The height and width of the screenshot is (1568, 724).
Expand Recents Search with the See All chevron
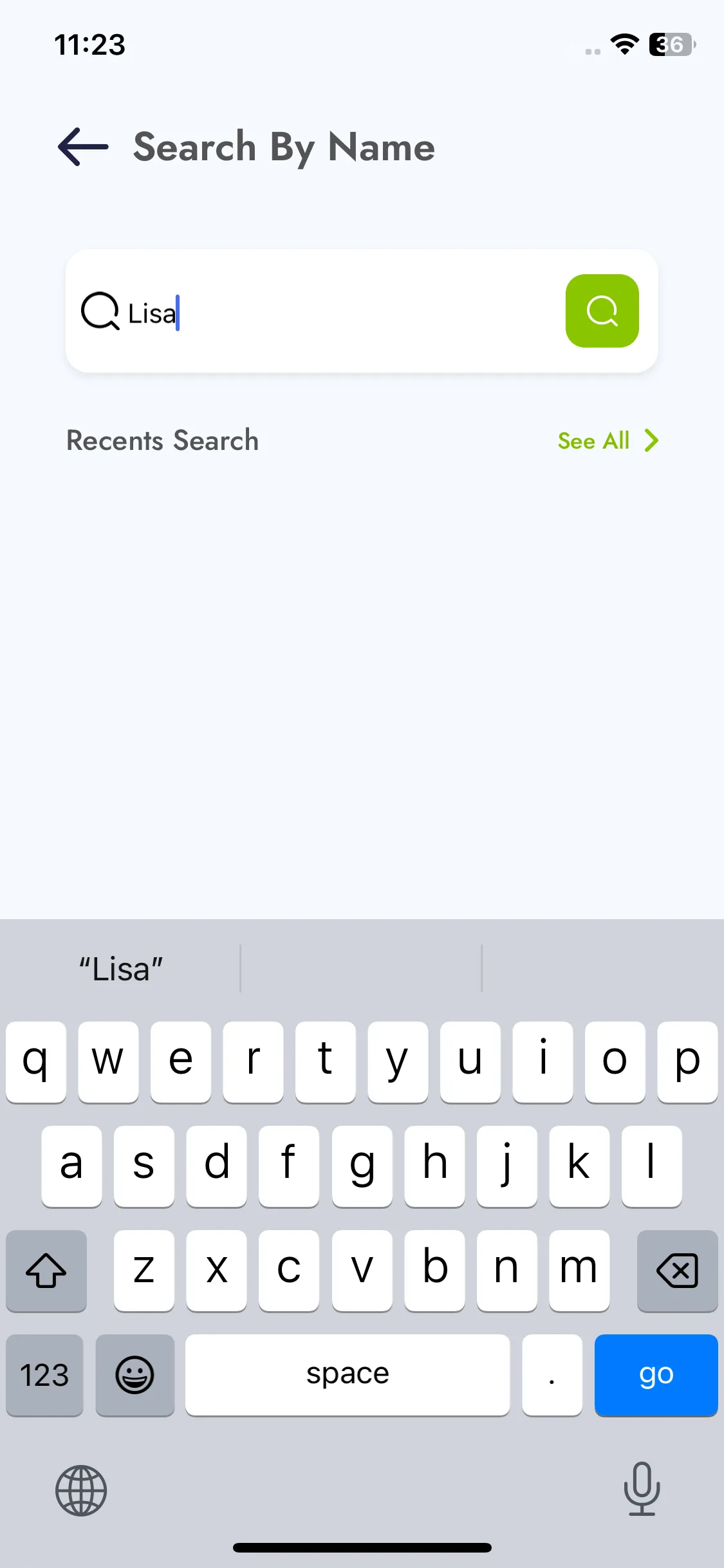tap(651, 440)
